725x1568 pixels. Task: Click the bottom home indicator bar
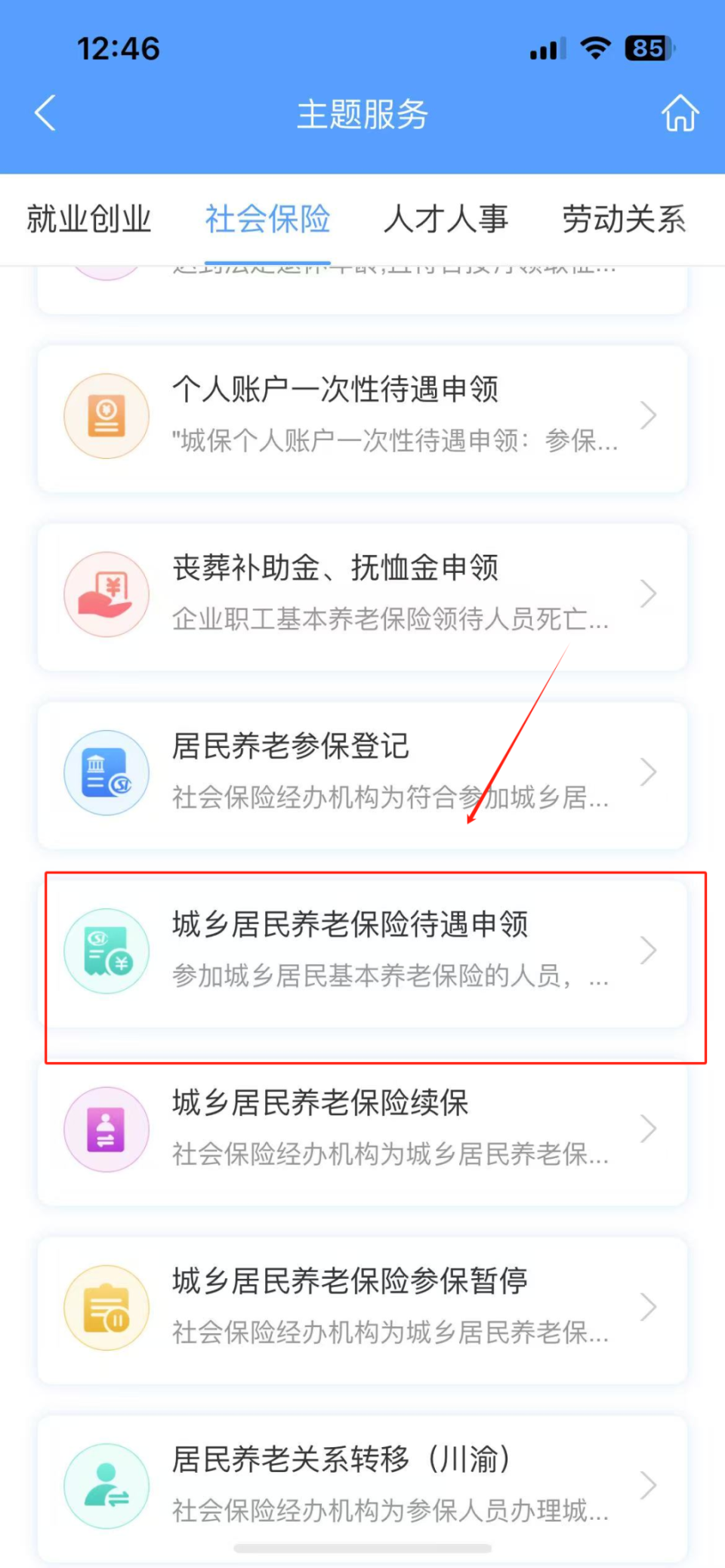(362, 1546)
